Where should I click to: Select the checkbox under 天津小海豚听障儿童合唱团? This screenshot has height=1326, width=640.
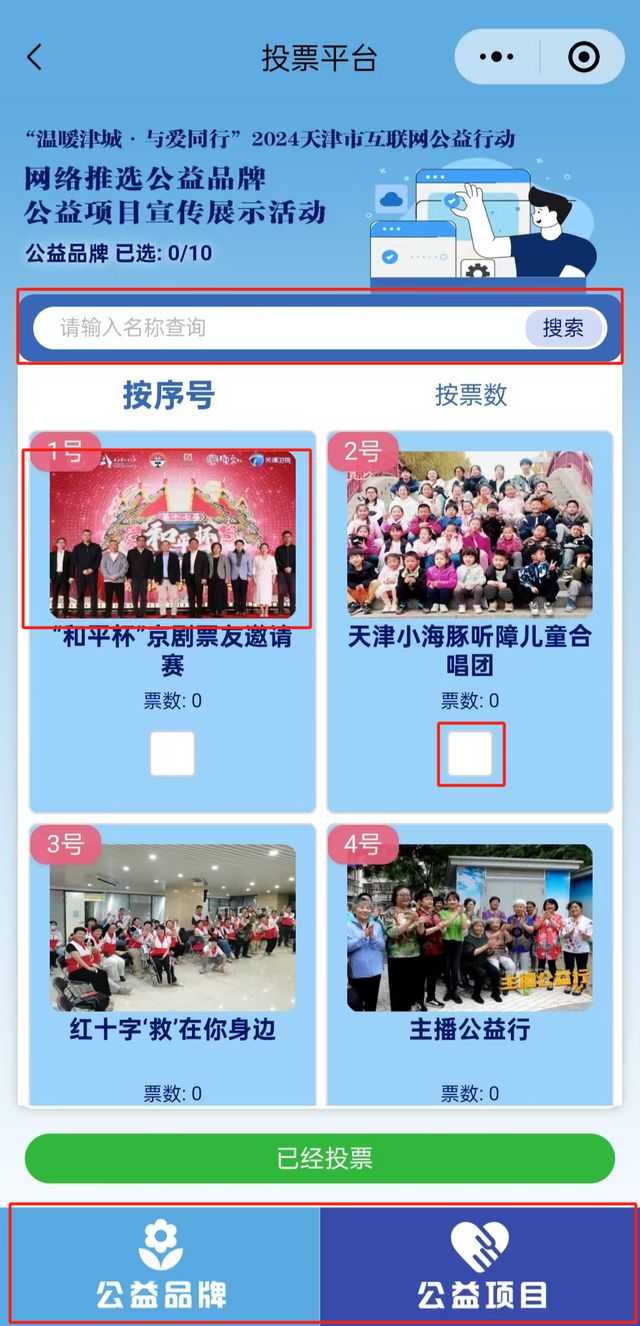[470, 754]
